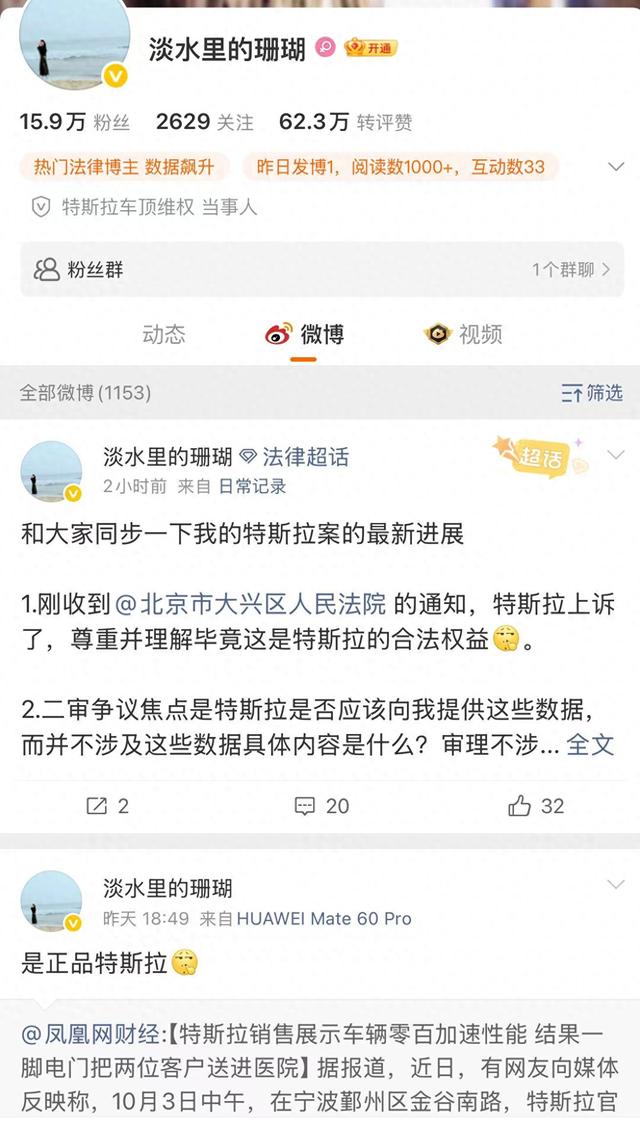This screenshot has height=1125, width=640.
Task: Open comments on the Tesla case post
Action: (321, 805)
